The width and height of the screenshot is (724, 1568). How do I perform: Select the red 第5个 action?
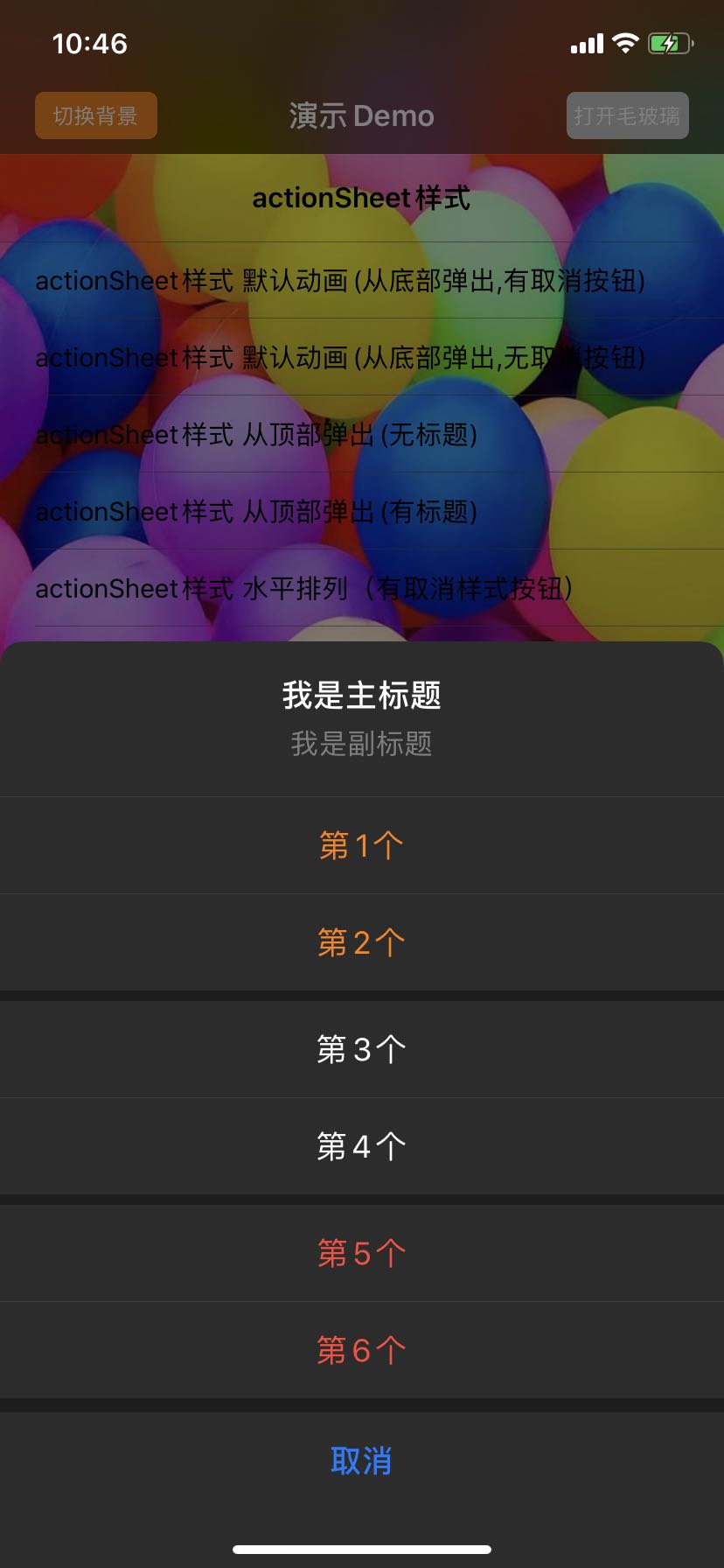click(x=362, y=1253)
